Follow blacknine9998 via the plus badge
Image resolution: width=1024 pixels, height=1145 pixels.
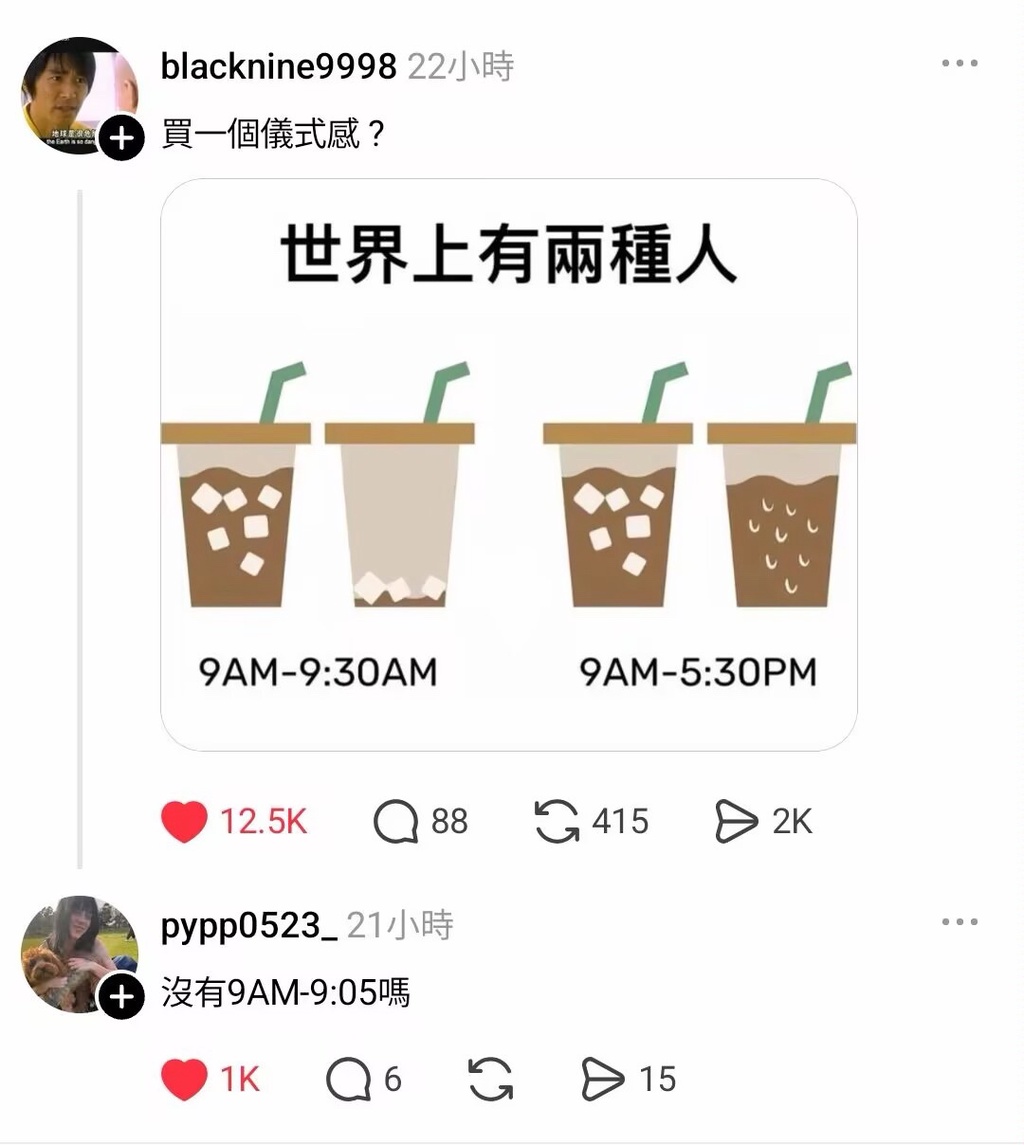click(x=121, y=137)
